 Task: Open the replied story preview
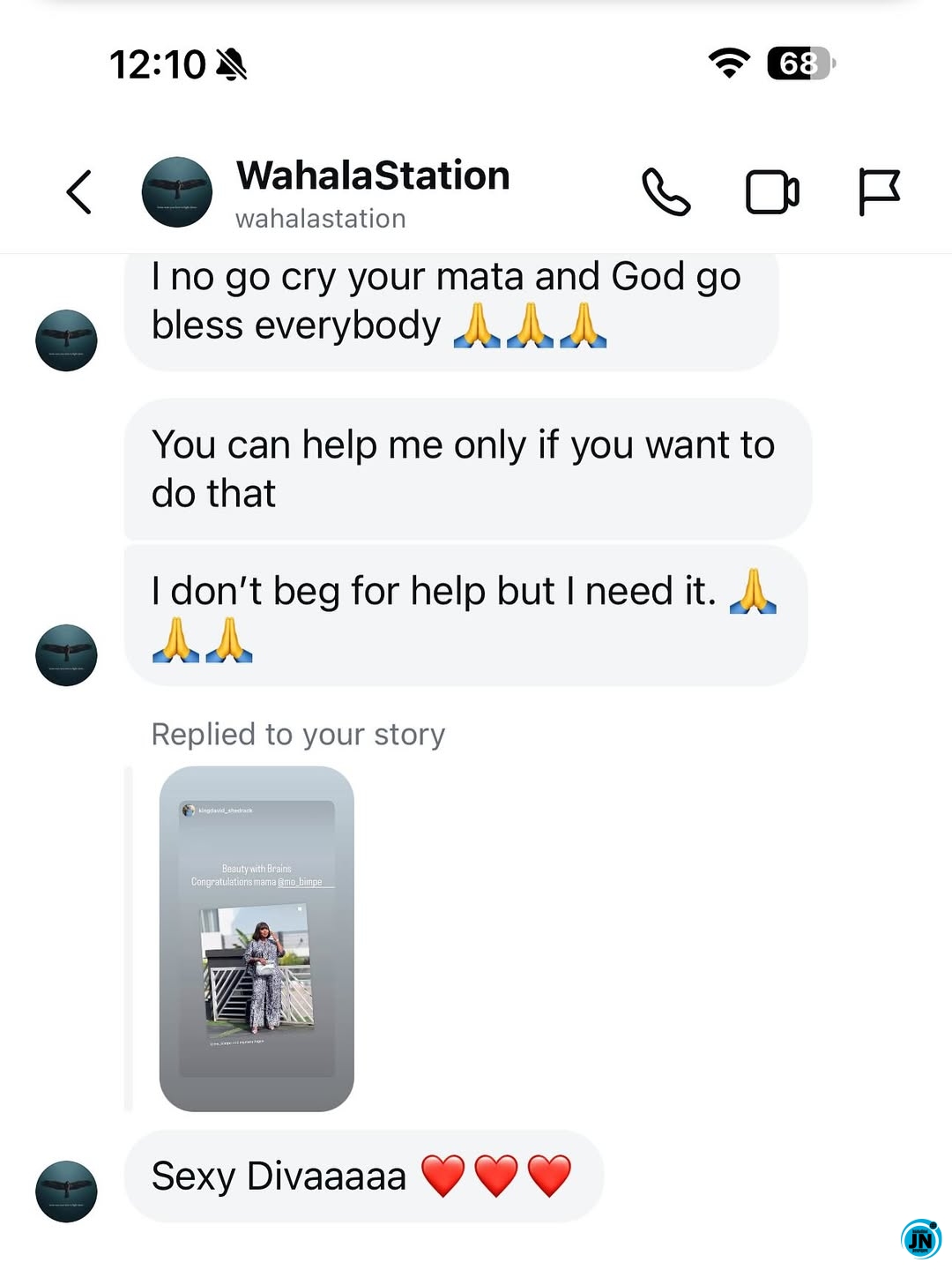pos(257,938)
